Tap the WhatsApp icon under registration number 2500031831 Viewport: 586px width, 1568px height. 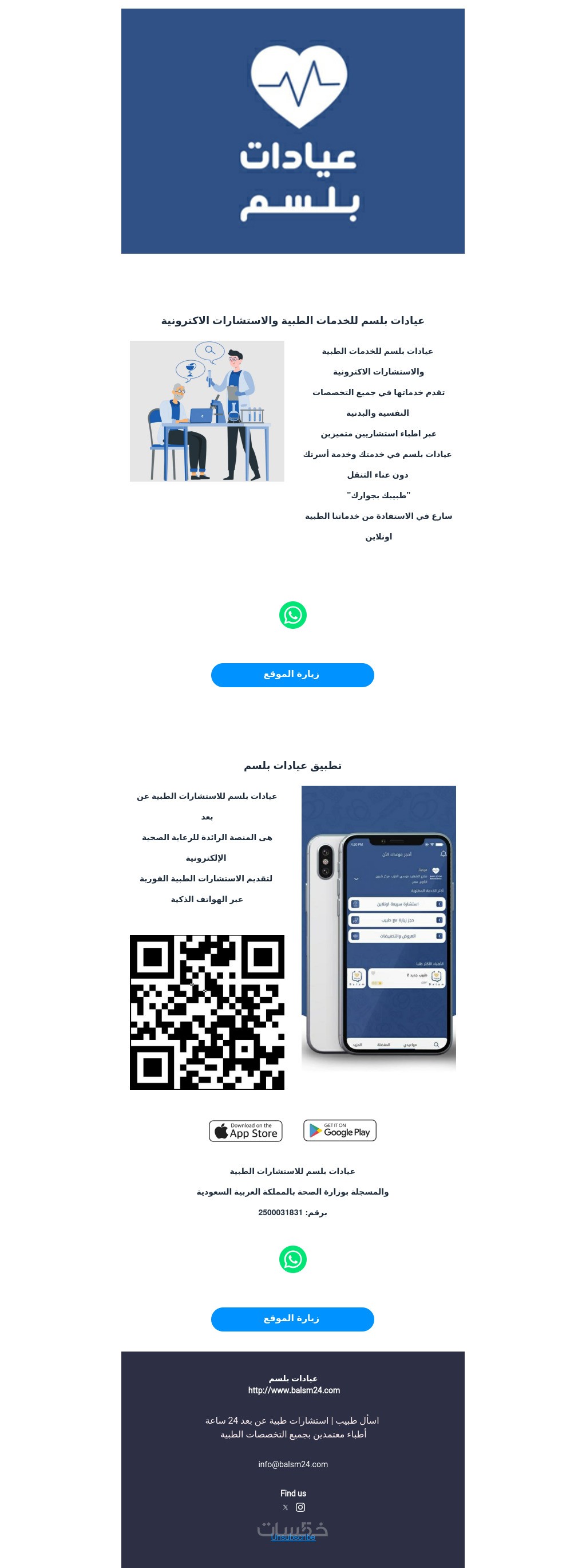point(292,1259)
